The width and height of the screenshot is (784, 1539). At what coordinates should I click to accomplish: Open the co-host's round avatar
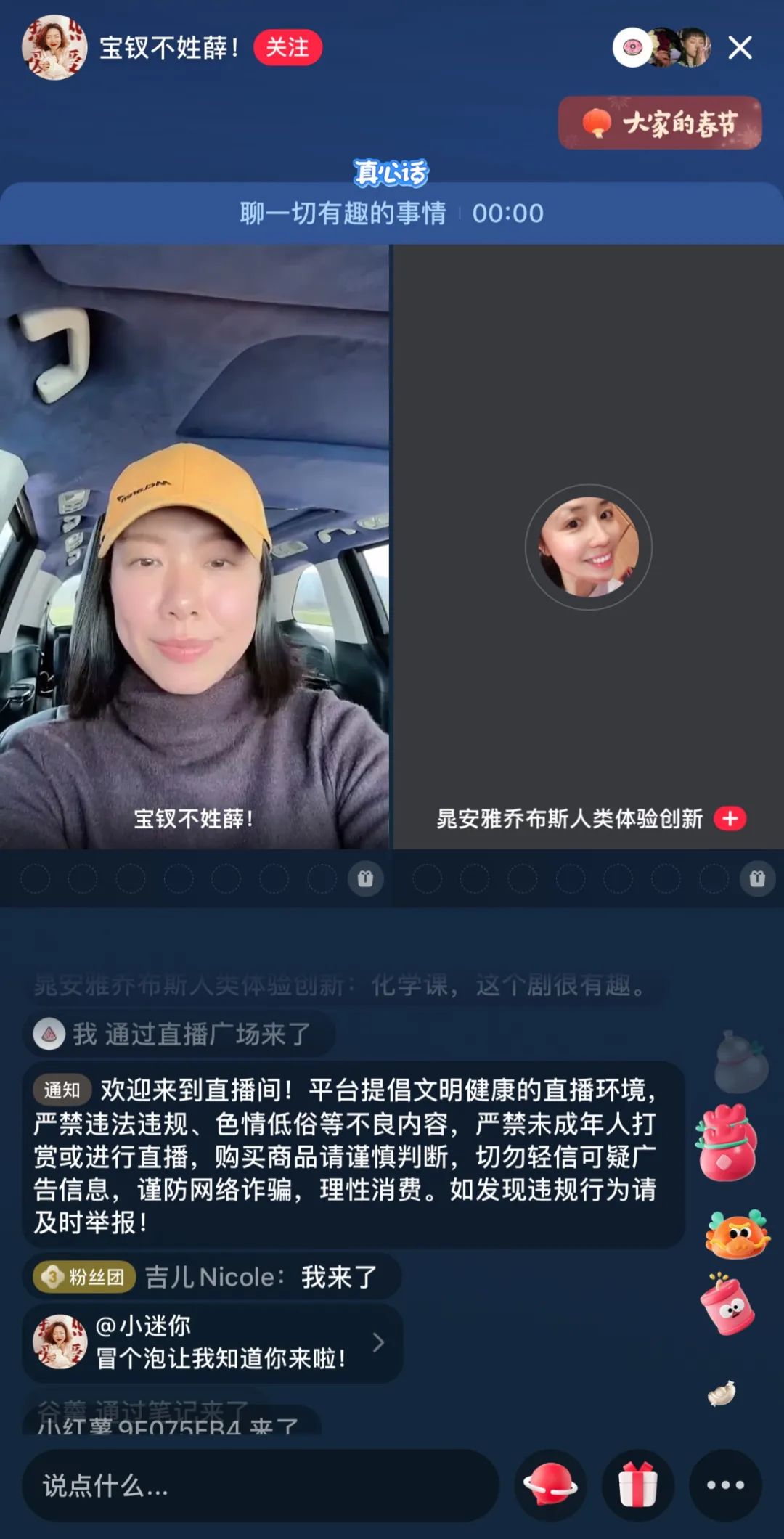point(589,547)
